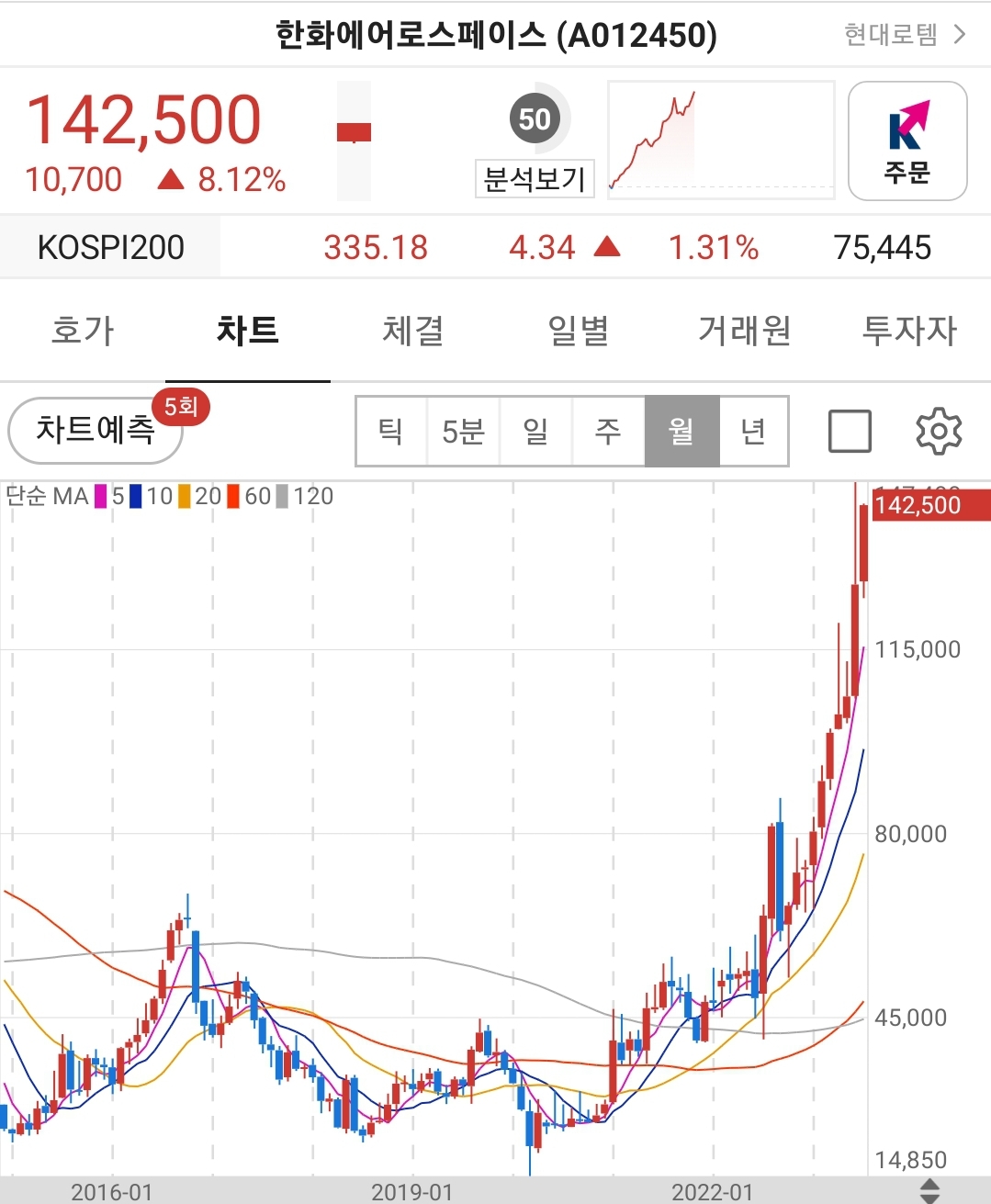The height and width of the screenshot is (1204, 991).
Task: Click the 50-point analysis score gauge
Action: (x=534, y=118)
